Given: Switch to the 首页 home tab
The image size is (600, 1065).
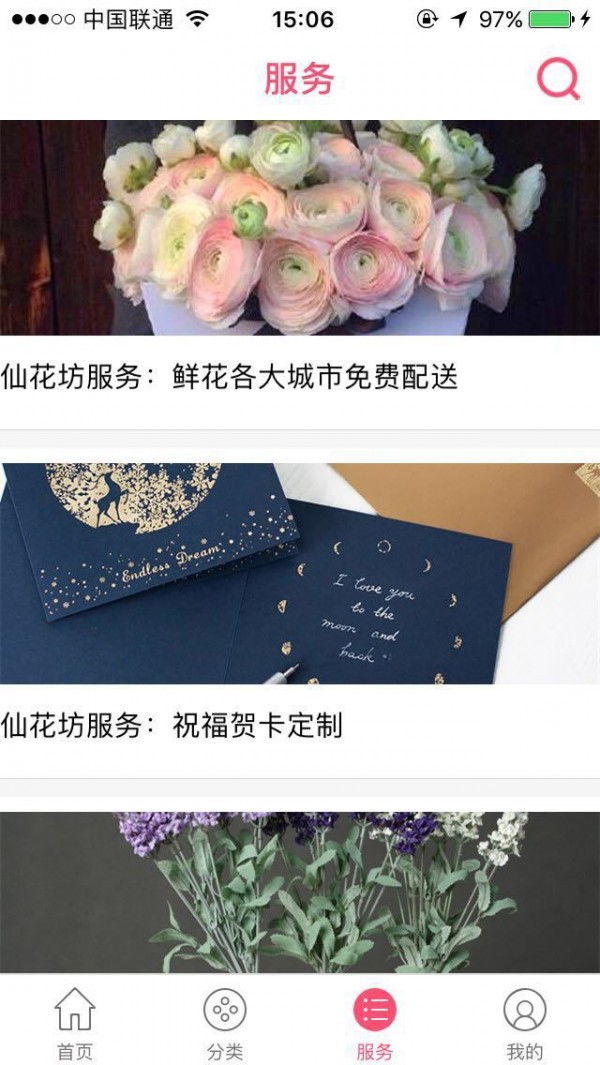Looking at the screenshot, I should point(74,1022).
